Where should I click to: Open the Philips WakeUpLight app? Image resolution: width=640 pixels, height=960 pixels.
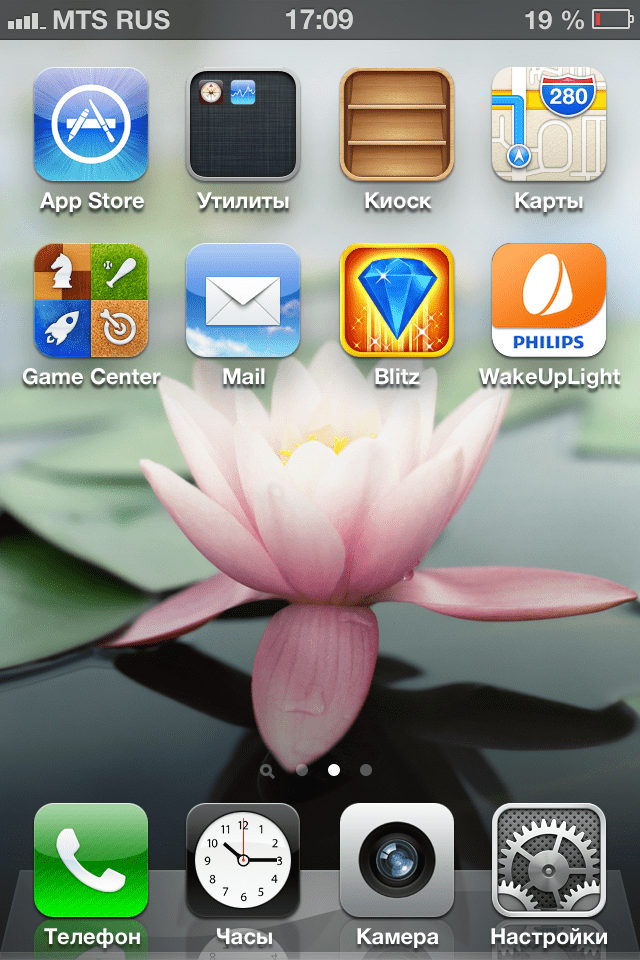(x=549, y=300)
